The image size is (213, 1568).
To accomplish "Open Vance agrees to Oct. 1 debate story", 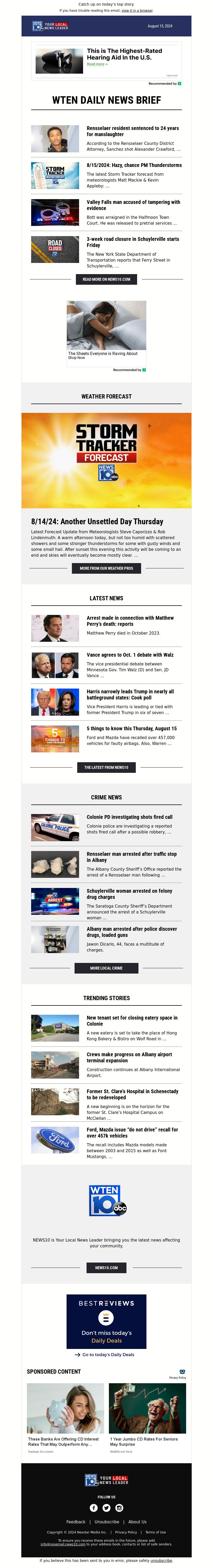I will [x=129, y=655].
